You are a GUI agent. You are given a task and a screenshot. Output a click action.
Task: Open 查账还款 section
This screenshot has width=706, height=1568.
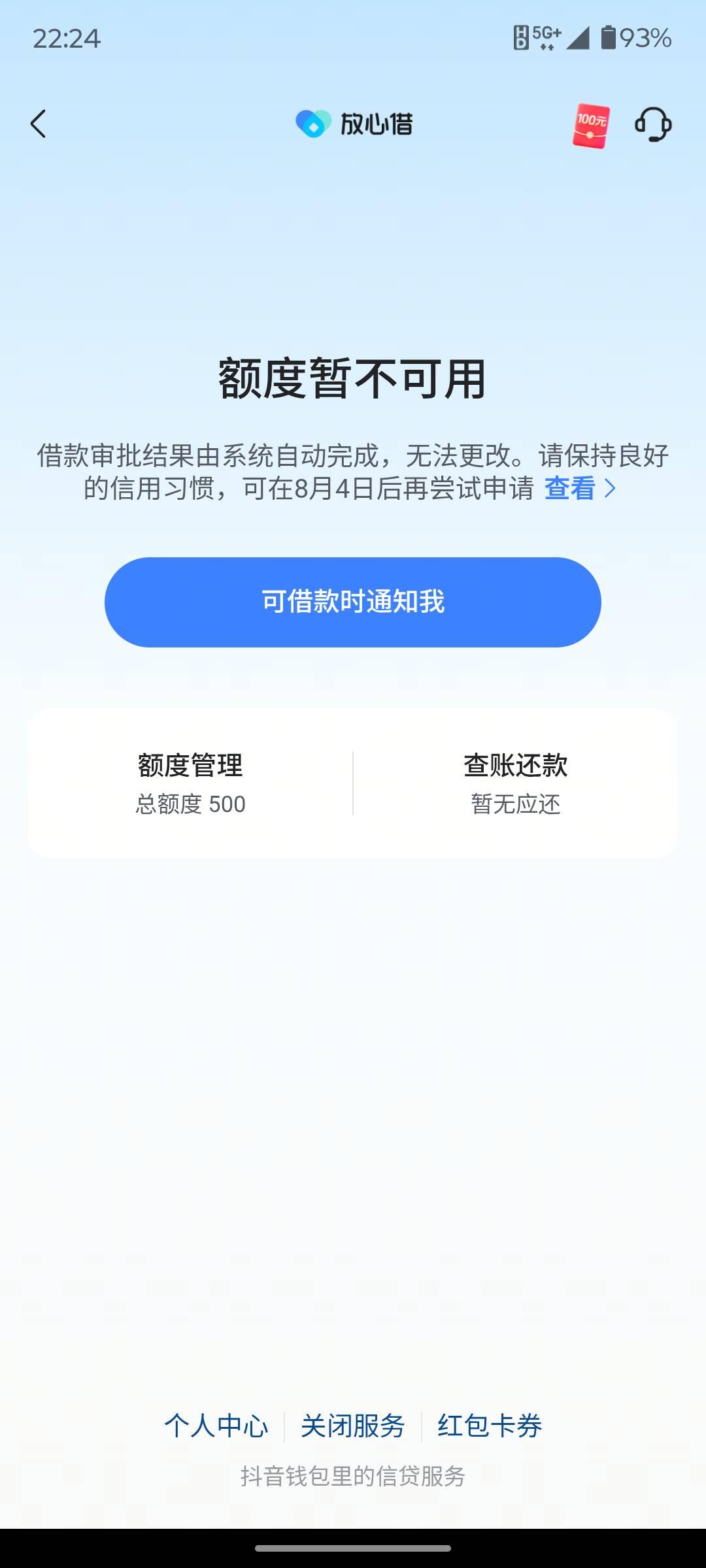tap(516, 783)
